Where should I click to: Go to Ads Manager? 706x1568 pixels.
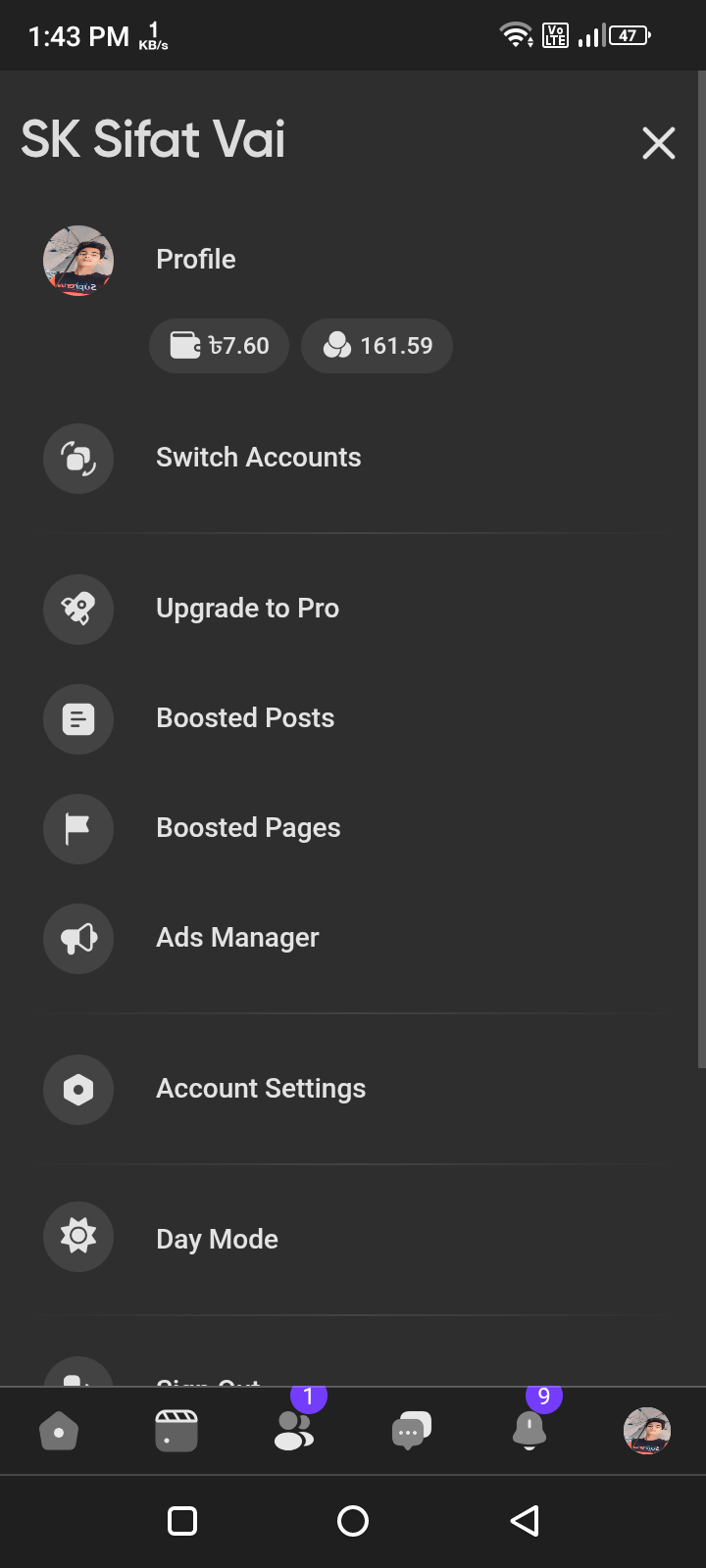pyautogui.click(x=353, y=938)
